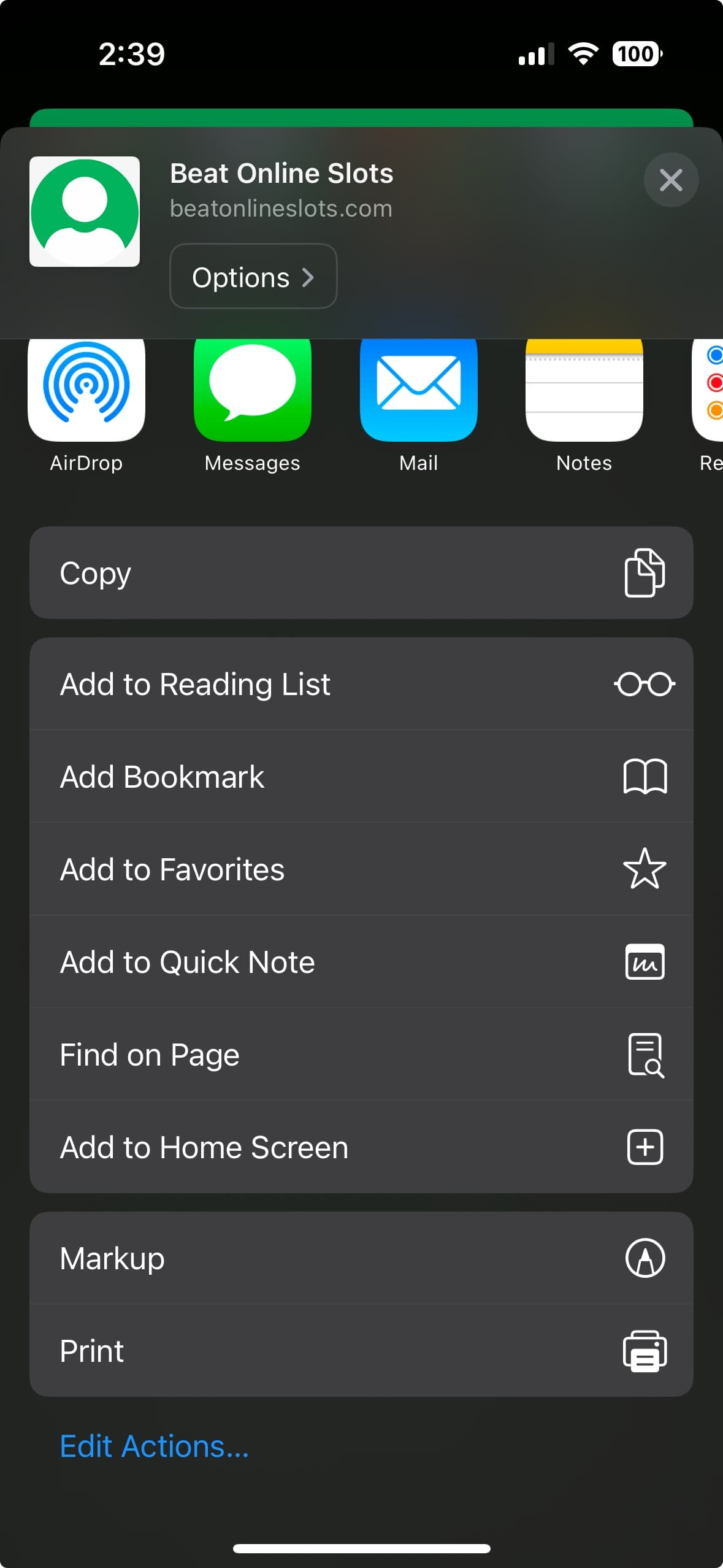
Task: Open Edit Actions at the bottom
Action: (x=153, y=1446)
